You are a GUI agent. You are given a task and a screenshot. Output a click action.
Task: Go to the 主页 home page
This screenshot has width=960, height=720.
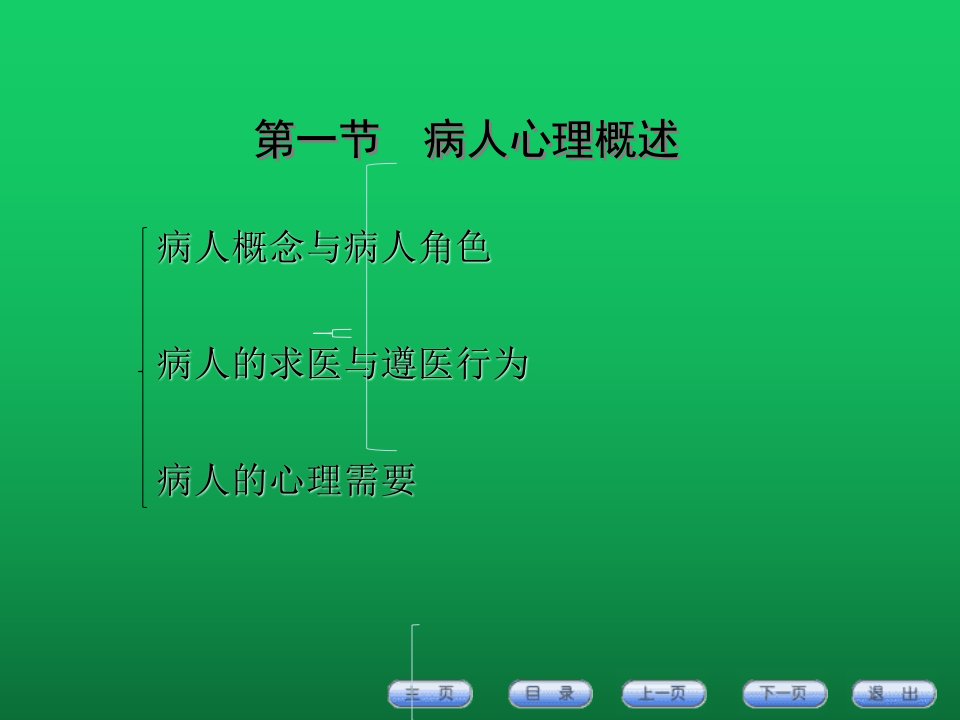(x=430, y=694)
